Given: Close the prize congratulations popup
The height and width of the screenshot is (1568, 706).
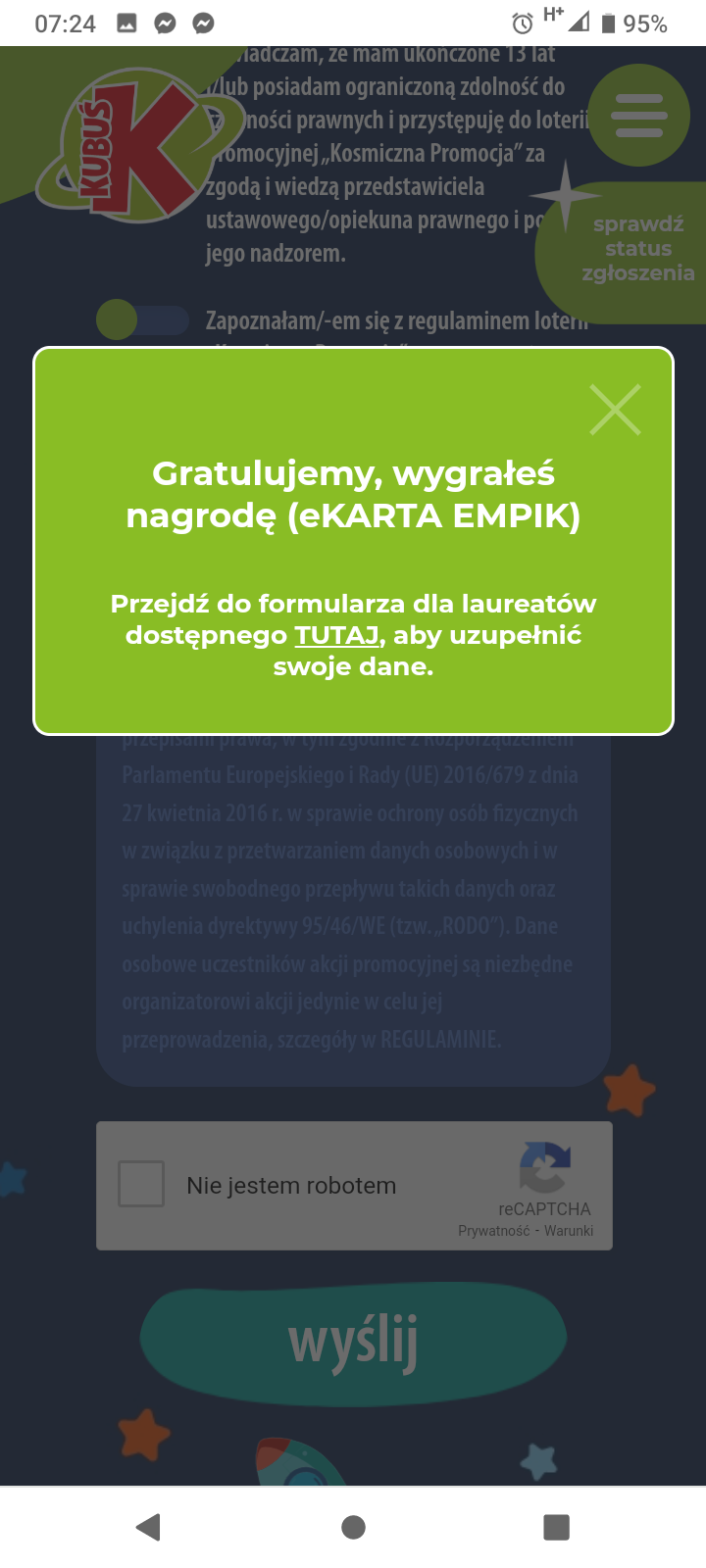Looking at the screenshot, I should pos(615,410).
